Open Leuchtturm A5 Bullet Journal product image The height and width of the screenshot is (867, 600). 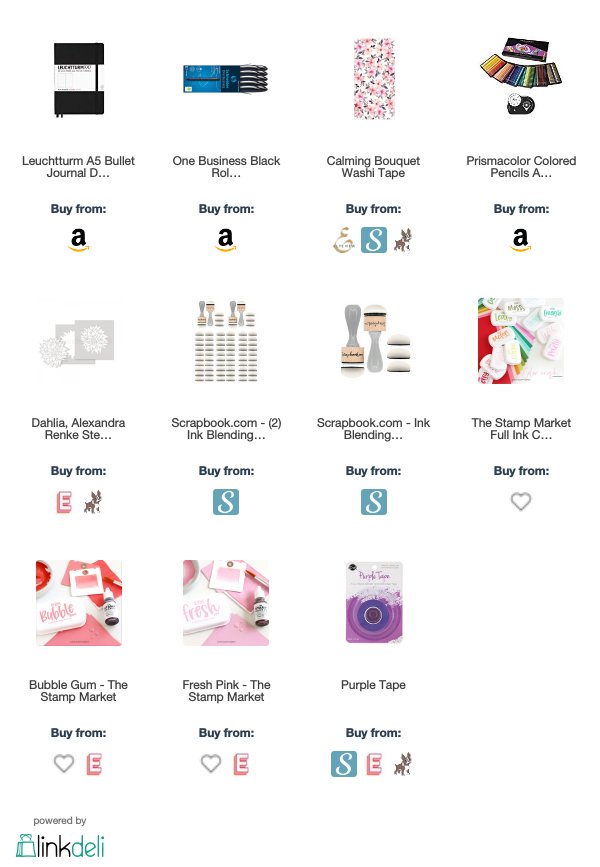78,78
